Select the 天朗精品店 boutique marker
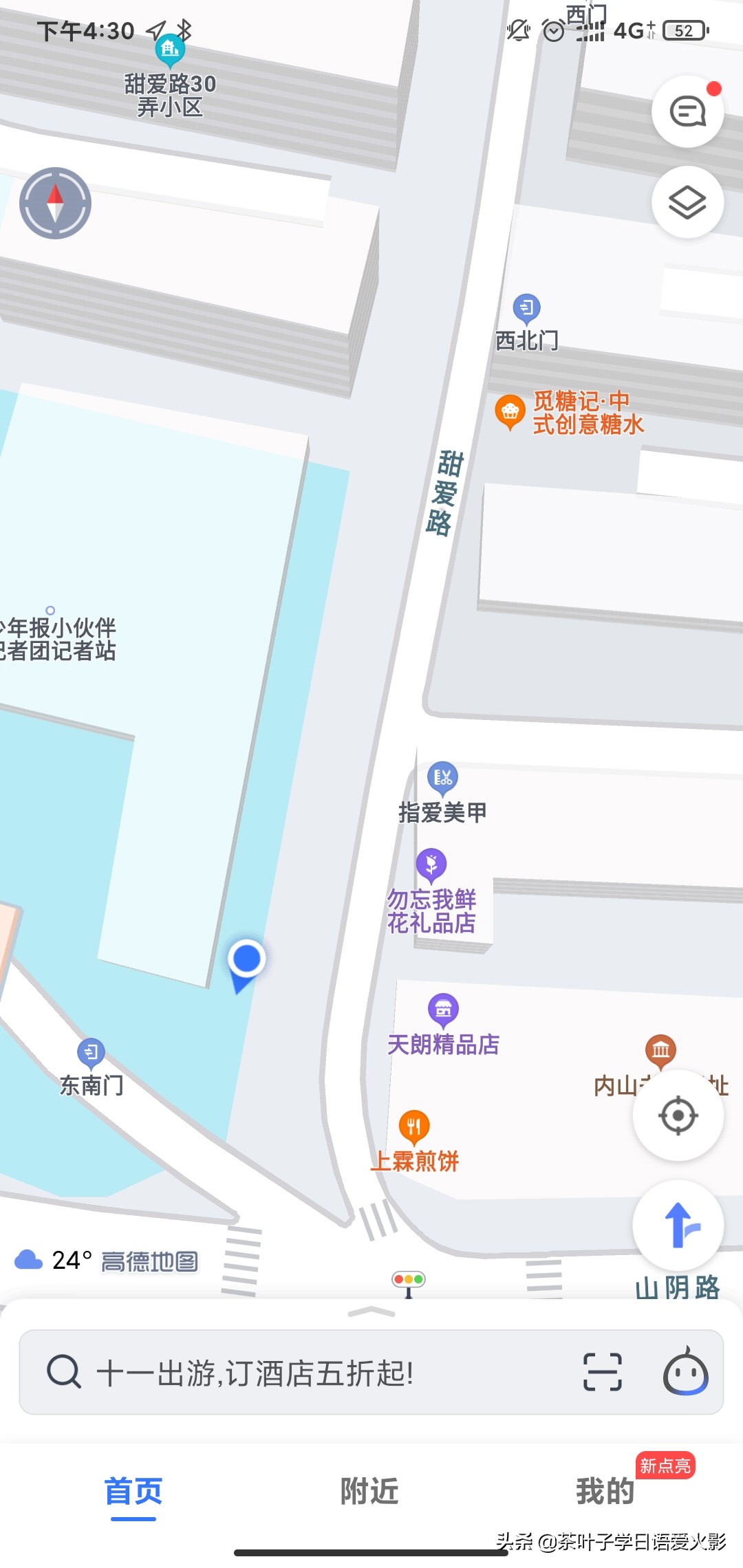 [x=444, y=1009]
